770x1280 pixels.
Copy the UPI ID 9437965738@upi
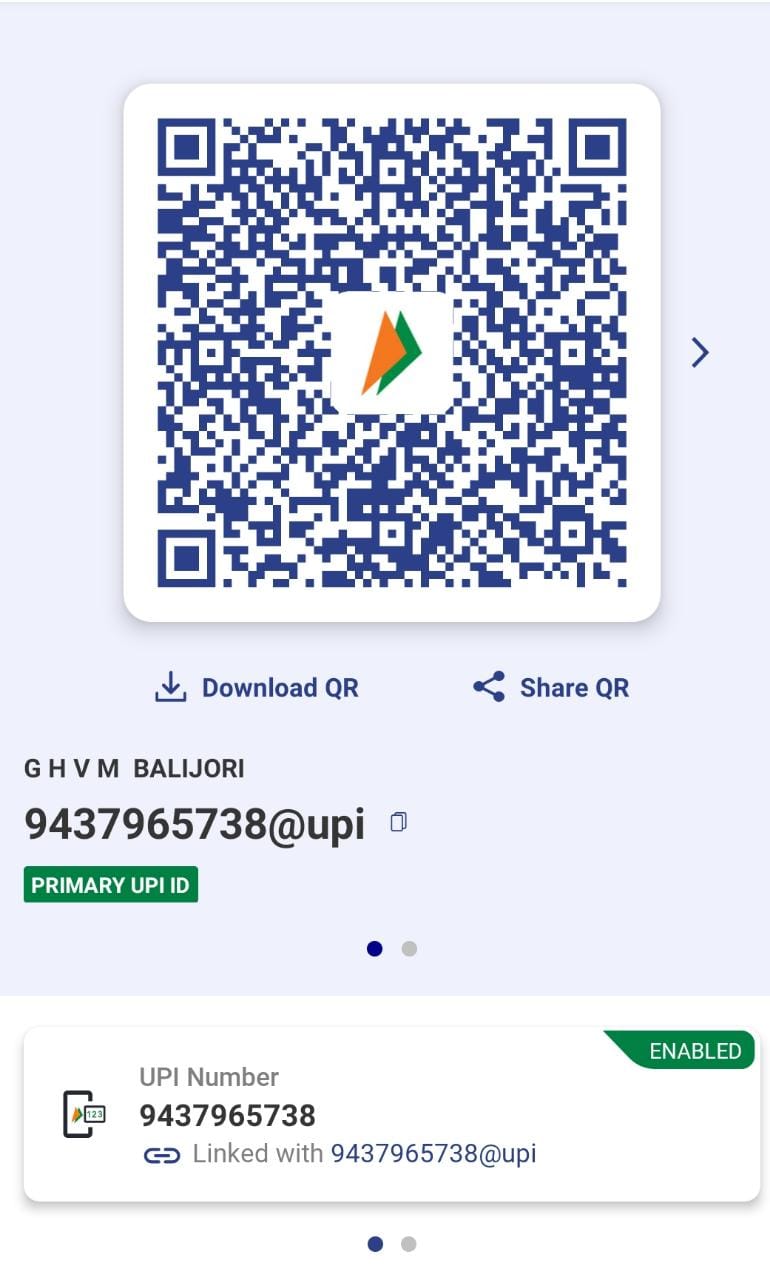click(398, 823)
